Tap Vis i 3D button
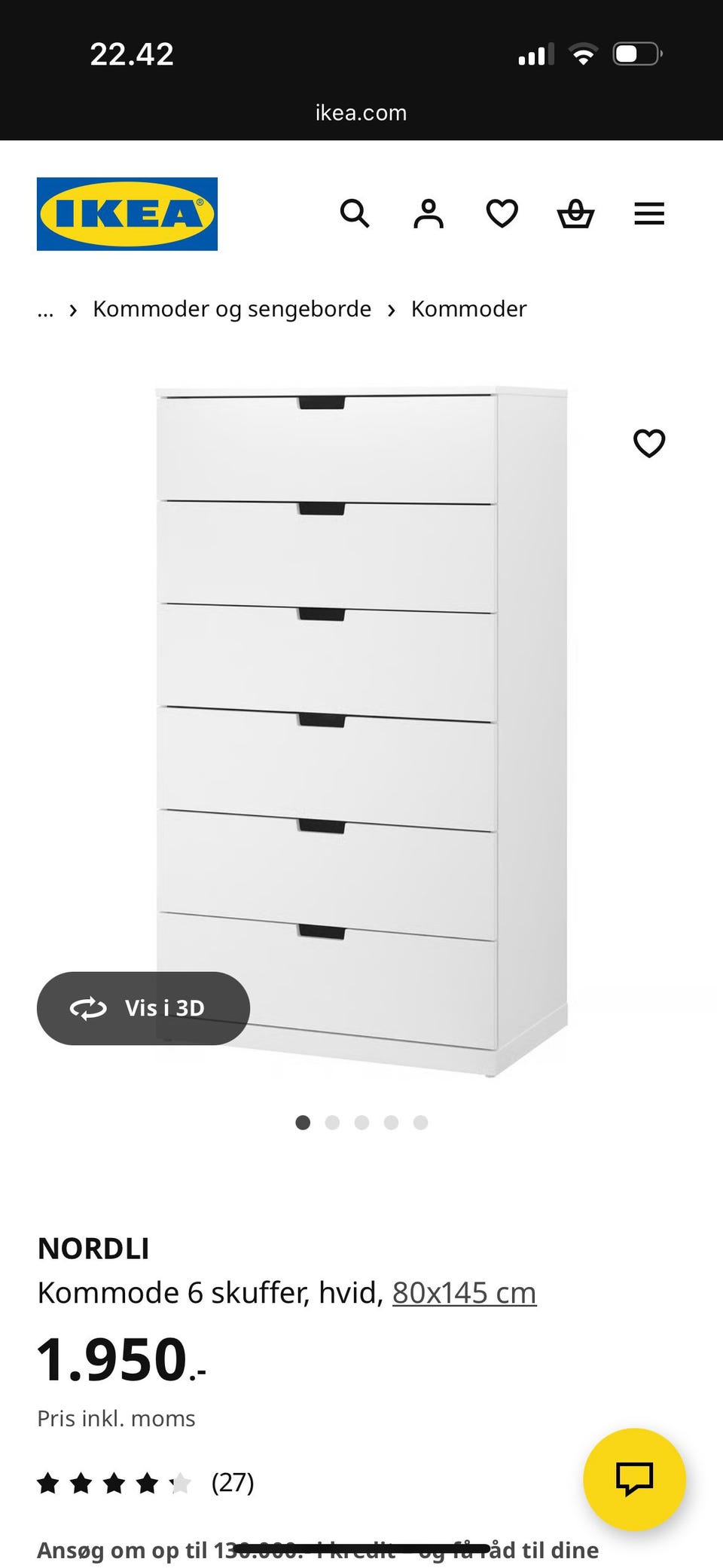Viewport: 723px width, 1568px height. [143, 1008]
